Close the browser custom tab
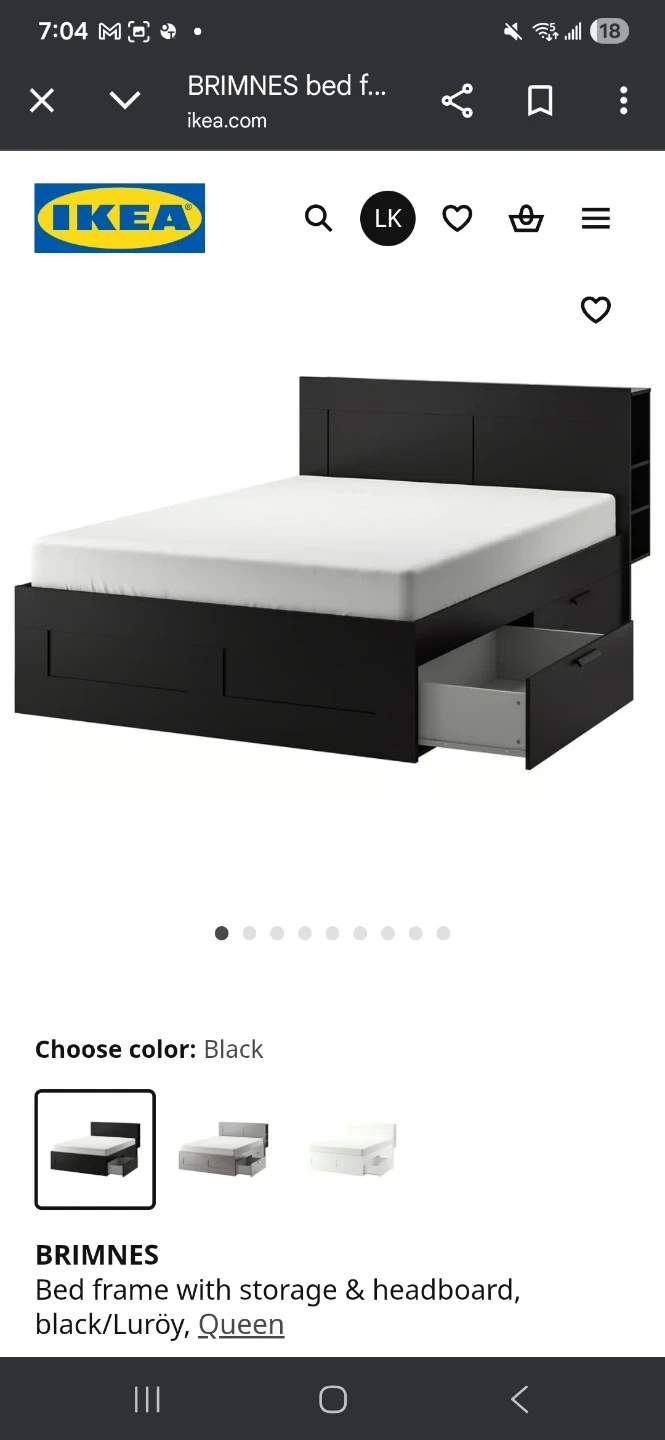Viewport: 665px width, 1440px height. [x=42, y=100]
